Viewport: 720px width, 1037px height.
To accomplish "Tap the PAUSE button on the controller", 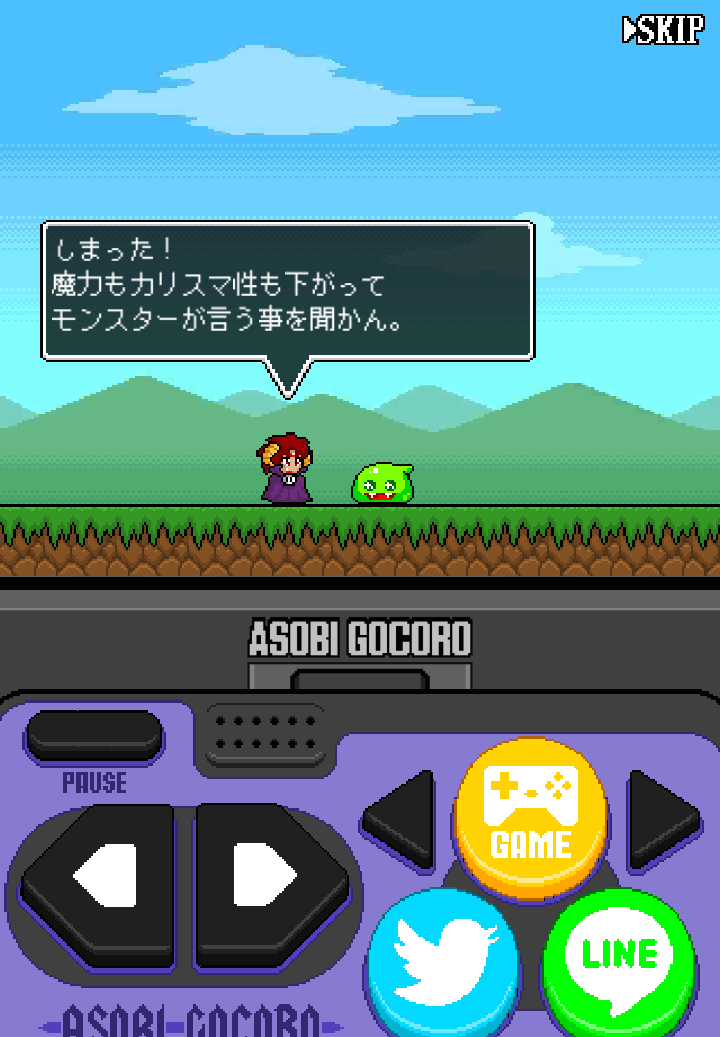I will tap(95, 736).
